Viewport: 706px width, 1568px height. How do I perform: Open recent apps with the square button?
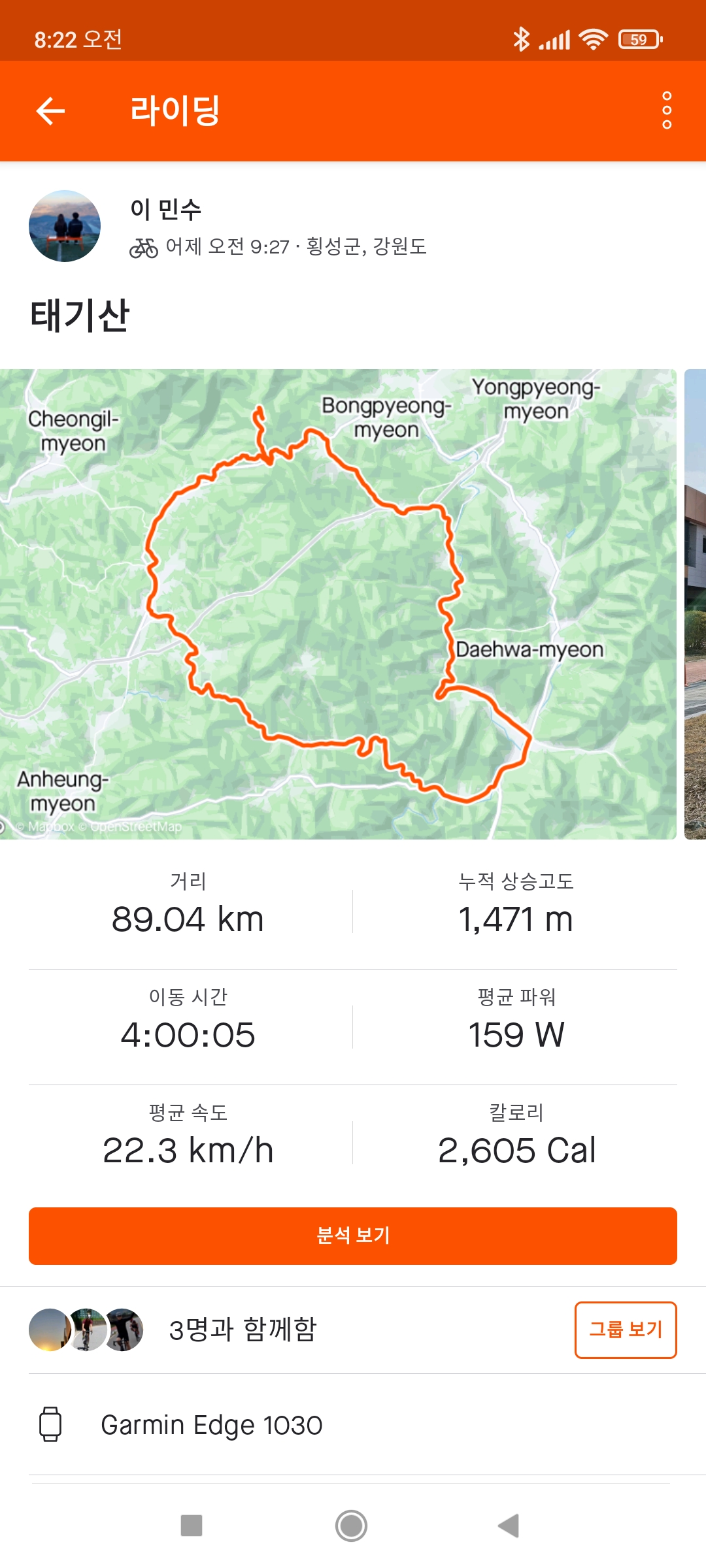tap(192, 1526)
